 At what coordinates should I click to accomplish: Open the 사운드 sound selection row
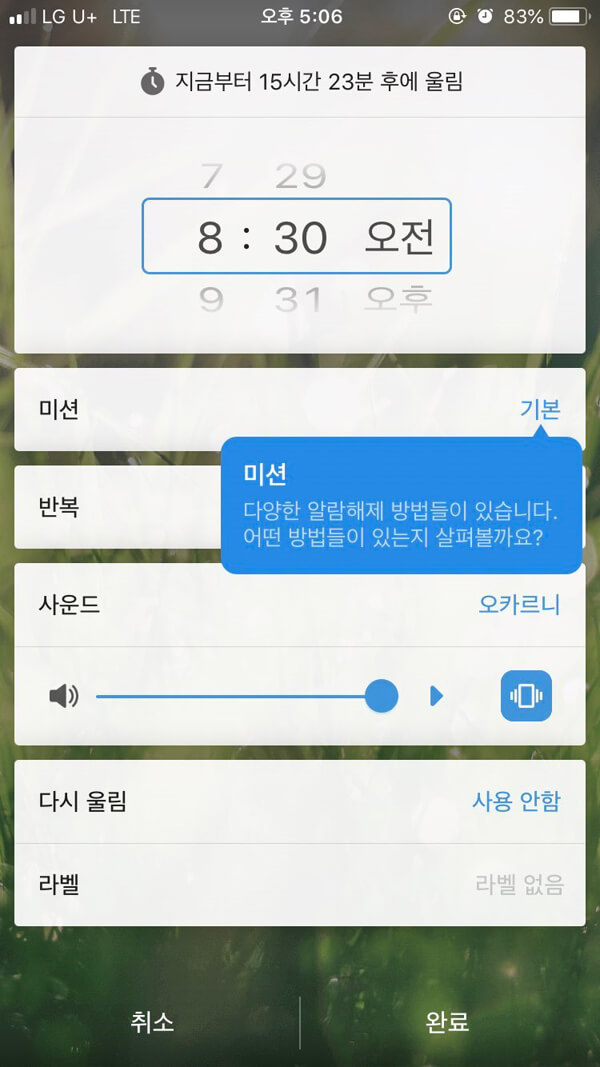click(300, 605)
